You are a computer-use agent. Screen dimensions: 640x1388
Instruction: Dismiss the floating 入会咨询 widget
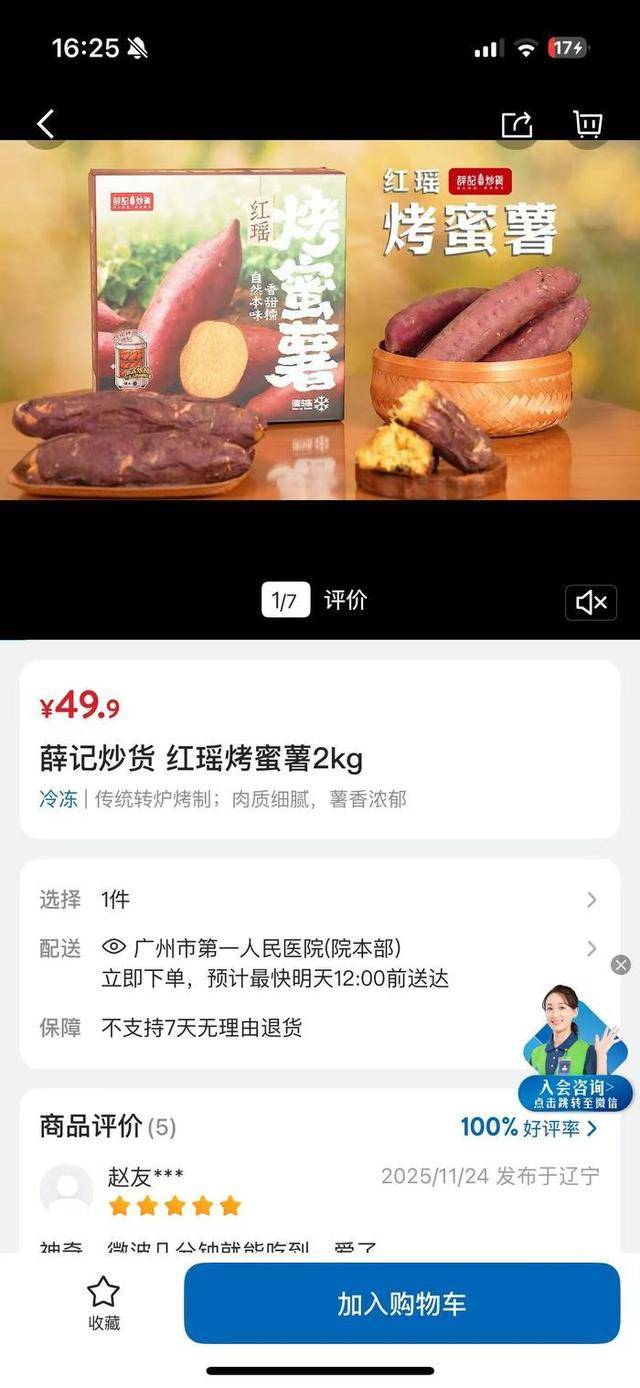coord(621,964)
